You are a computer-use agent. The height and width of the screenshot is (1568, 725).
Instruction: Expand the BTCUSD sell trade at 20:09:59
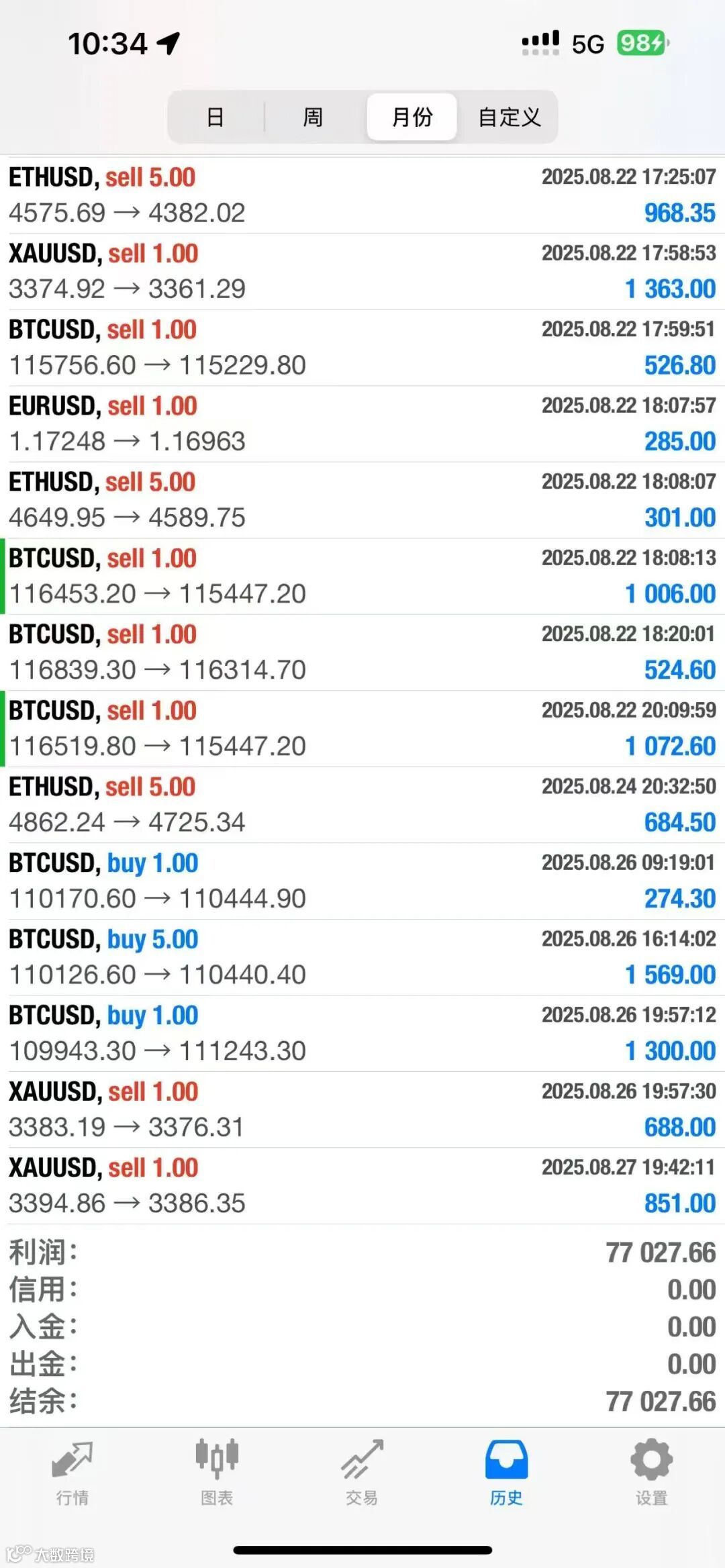(362, 728)
